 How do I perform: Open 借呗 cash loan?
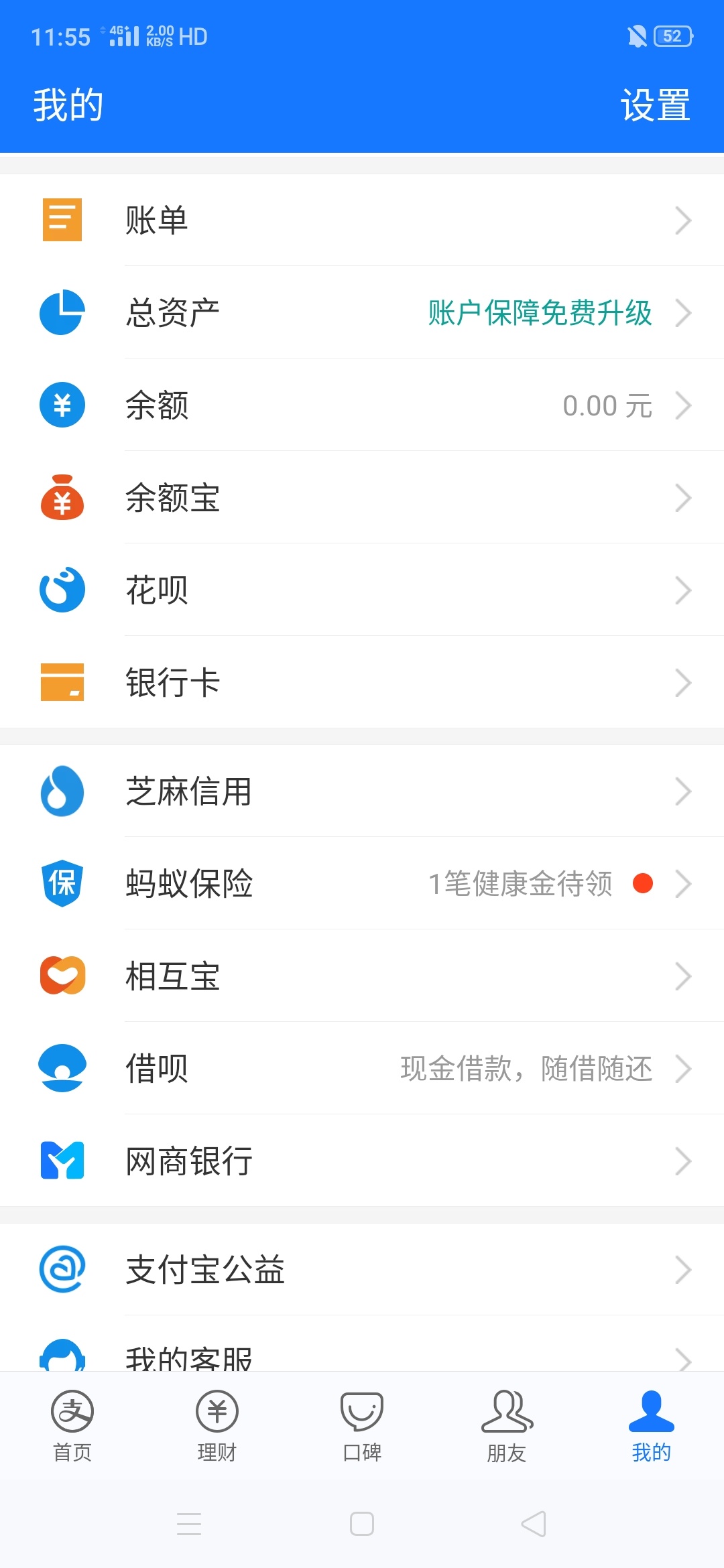(362, 1068)
